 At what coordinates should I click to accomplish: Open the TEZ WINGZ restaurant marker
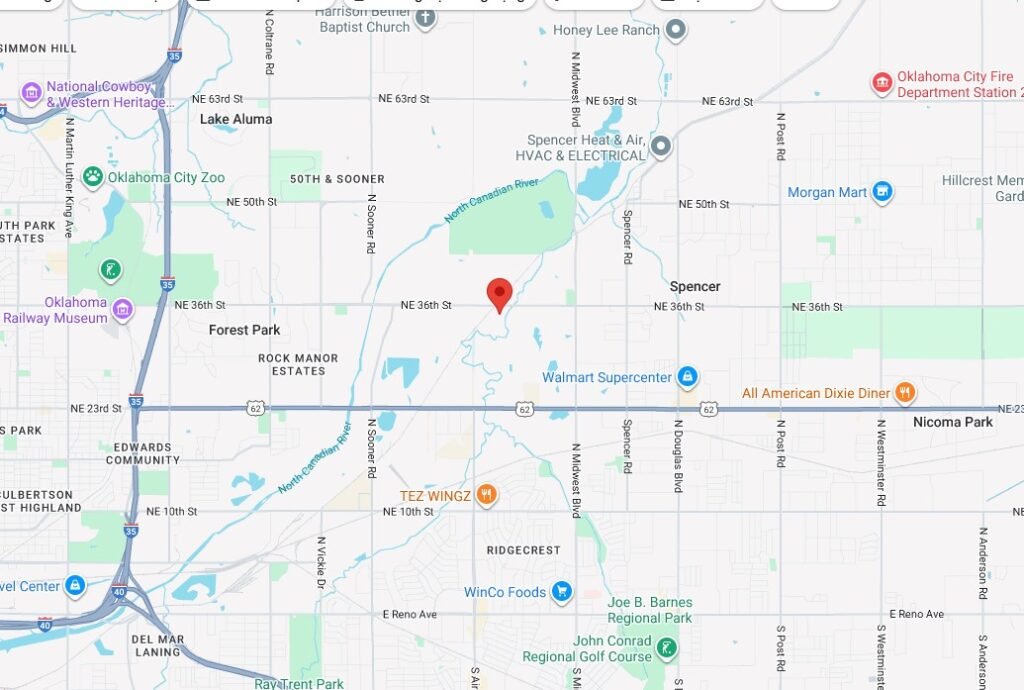(x=486, y=494)
